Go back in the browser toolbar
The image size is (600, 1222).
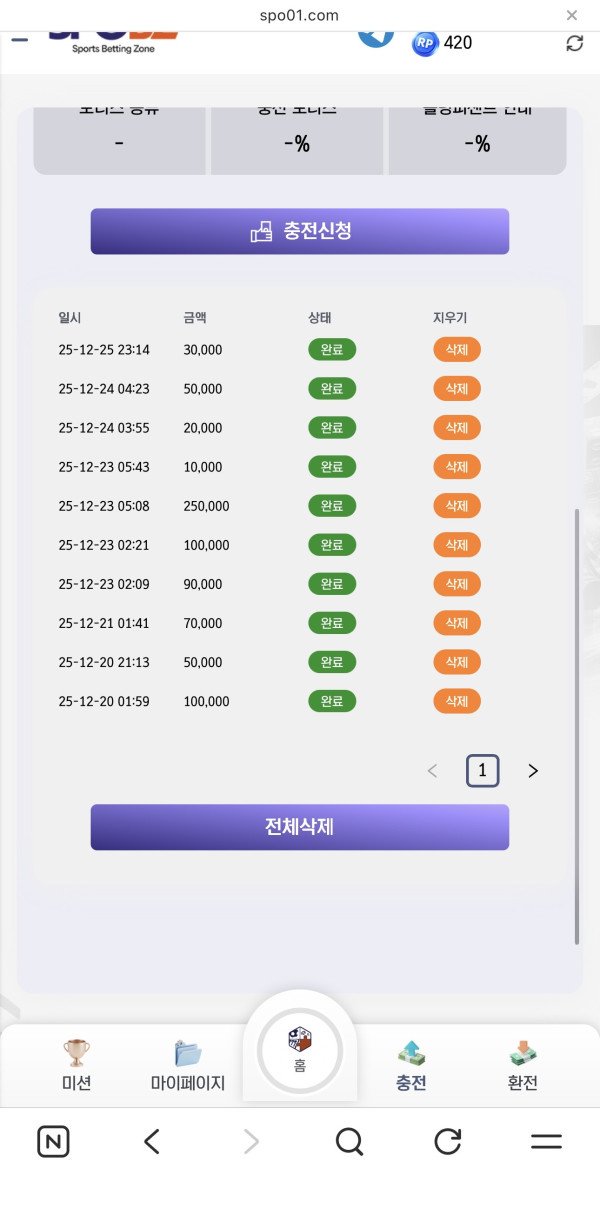(152, 1141)
